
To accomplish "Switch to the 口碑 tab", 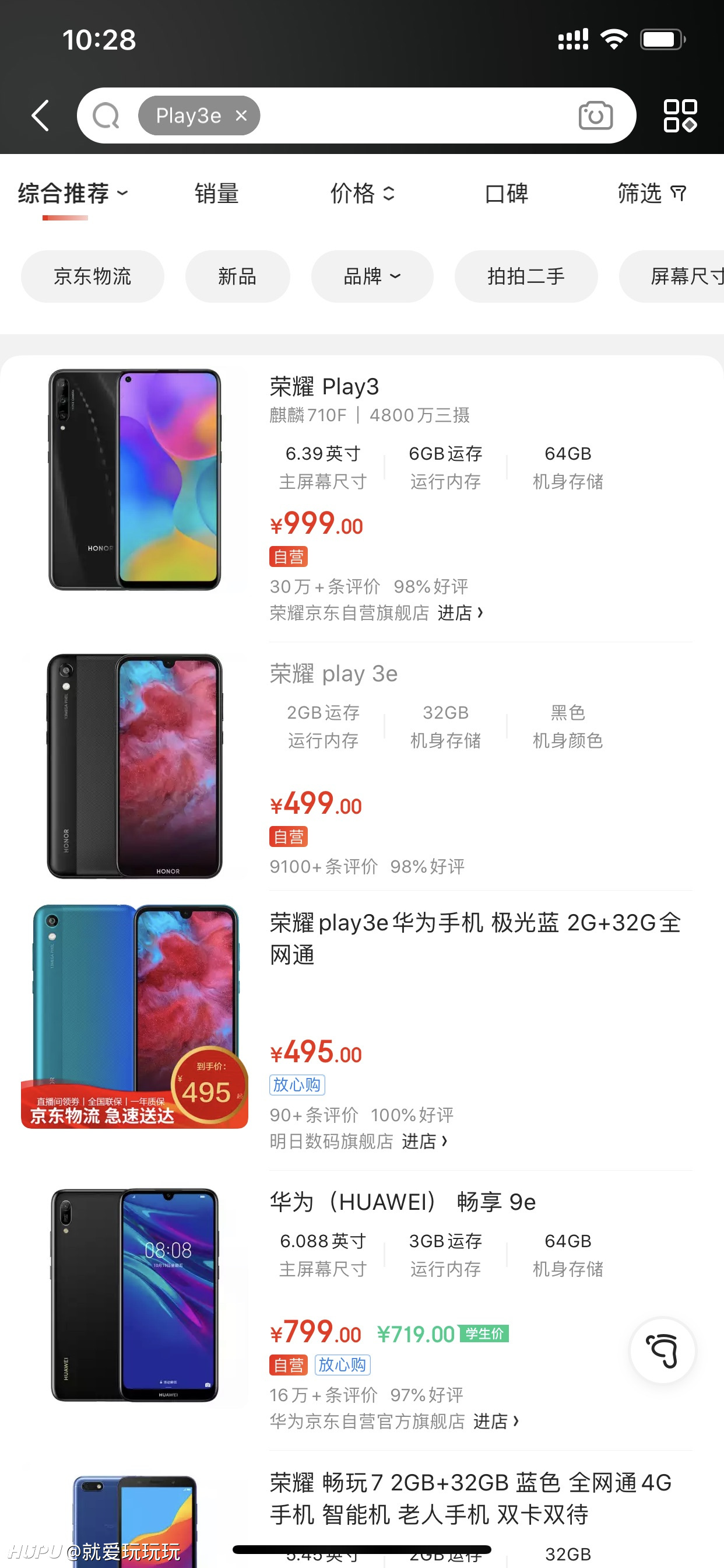I will [x=506, y=194].
